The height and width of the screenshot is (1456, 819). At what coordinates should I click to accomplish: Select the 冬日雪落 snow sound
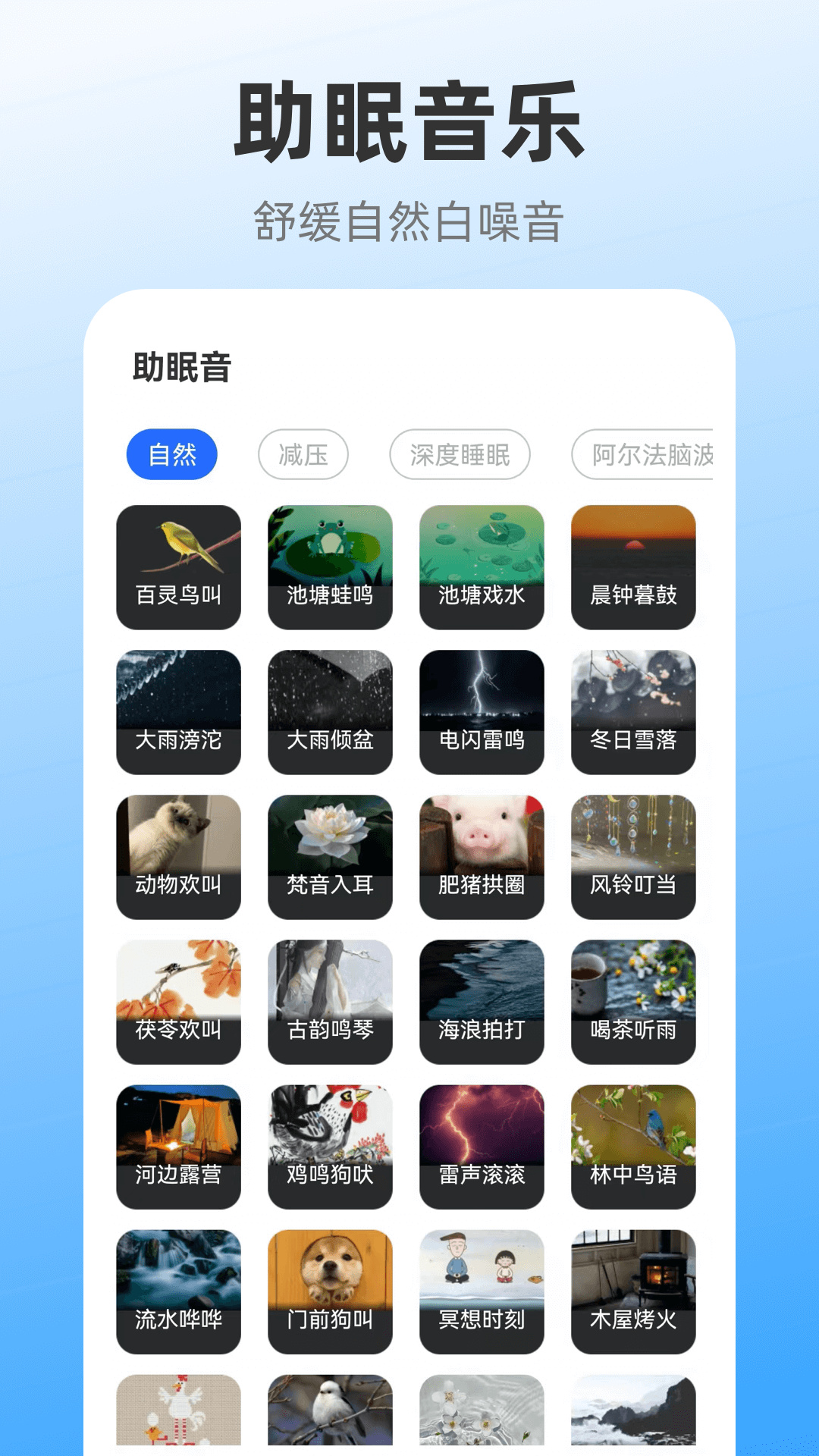pyautogui.click(x=634, y=711)
